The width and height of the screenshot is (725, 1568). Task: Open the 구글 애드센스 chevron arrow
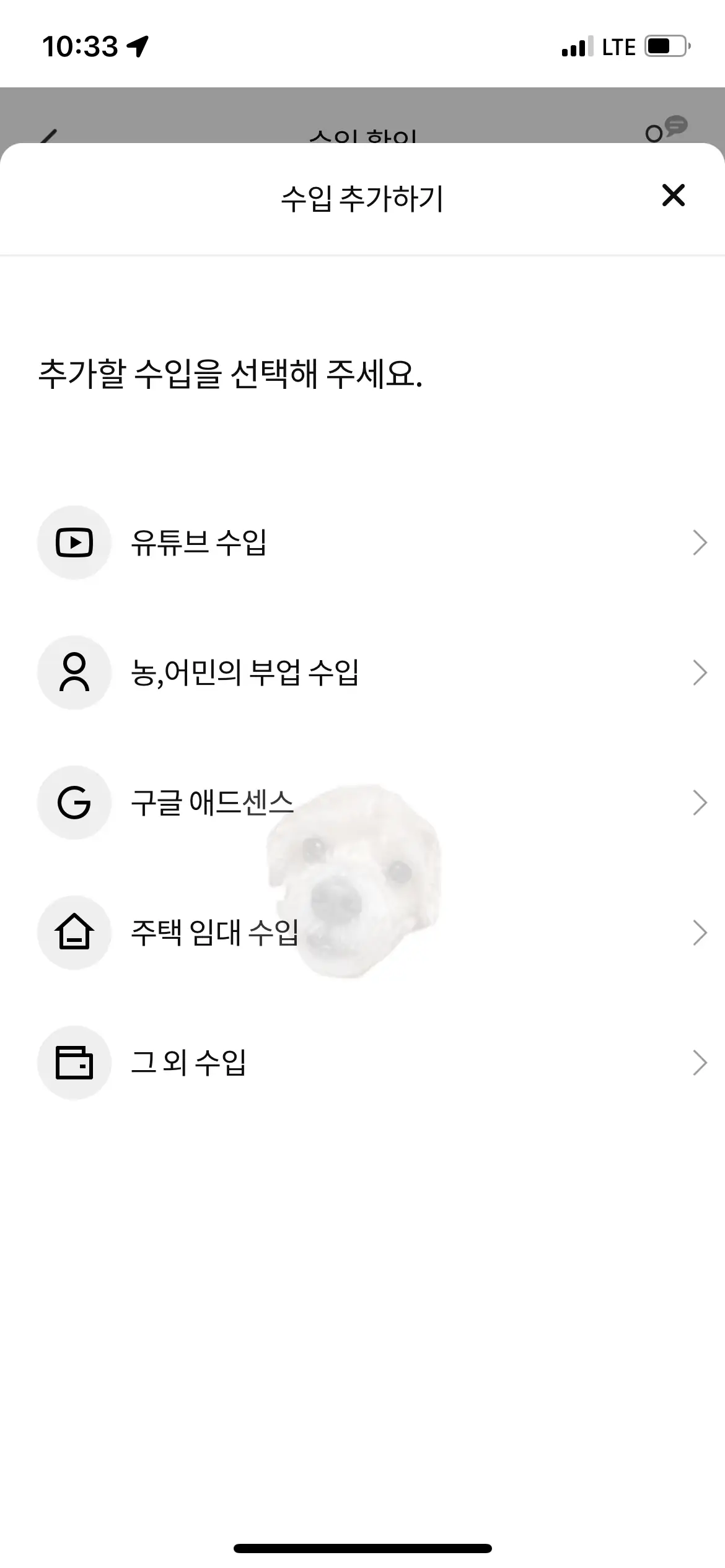click(698, 804)
